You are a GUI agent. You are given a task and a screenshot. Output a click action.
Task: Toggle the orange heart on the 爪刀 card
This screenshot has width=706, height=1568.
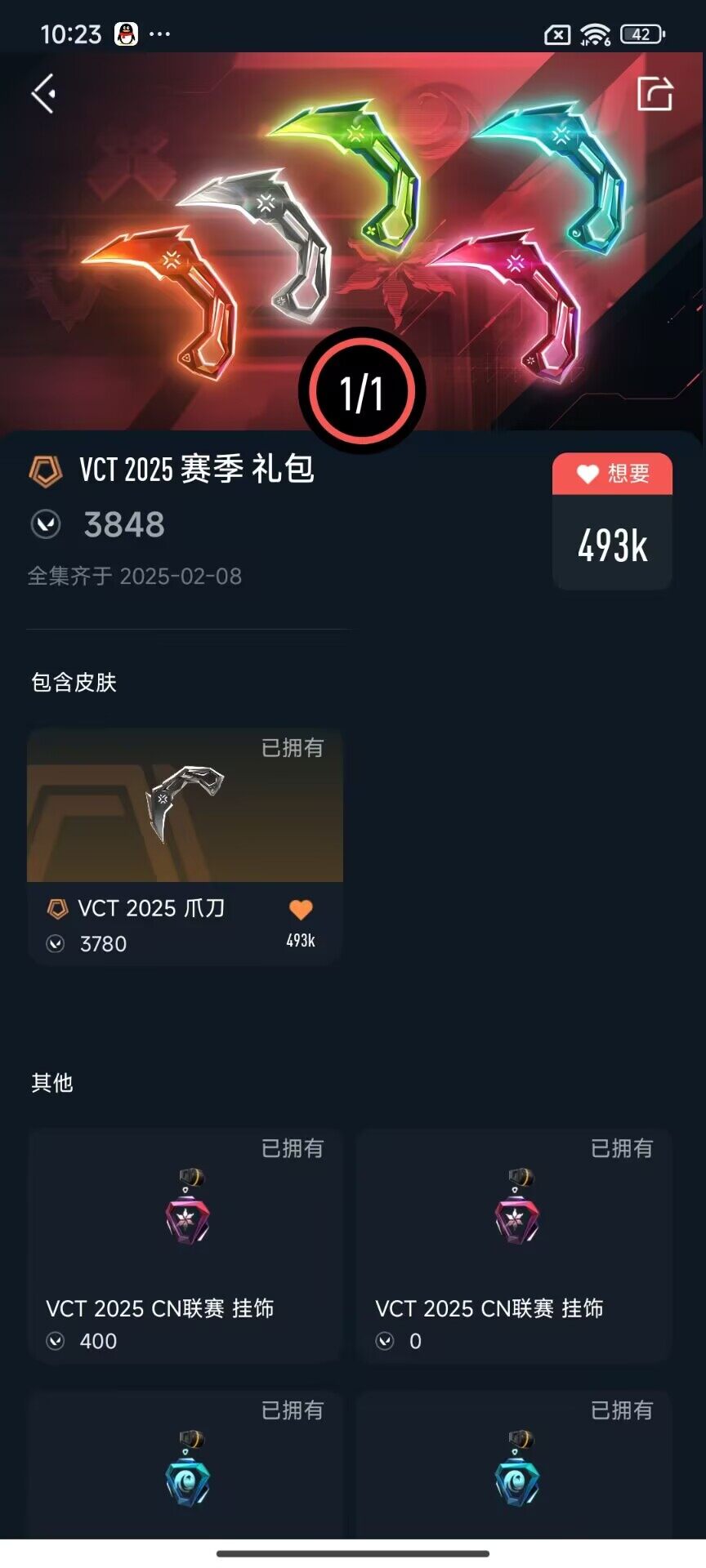pyautogui.click(x=300, y=910)
